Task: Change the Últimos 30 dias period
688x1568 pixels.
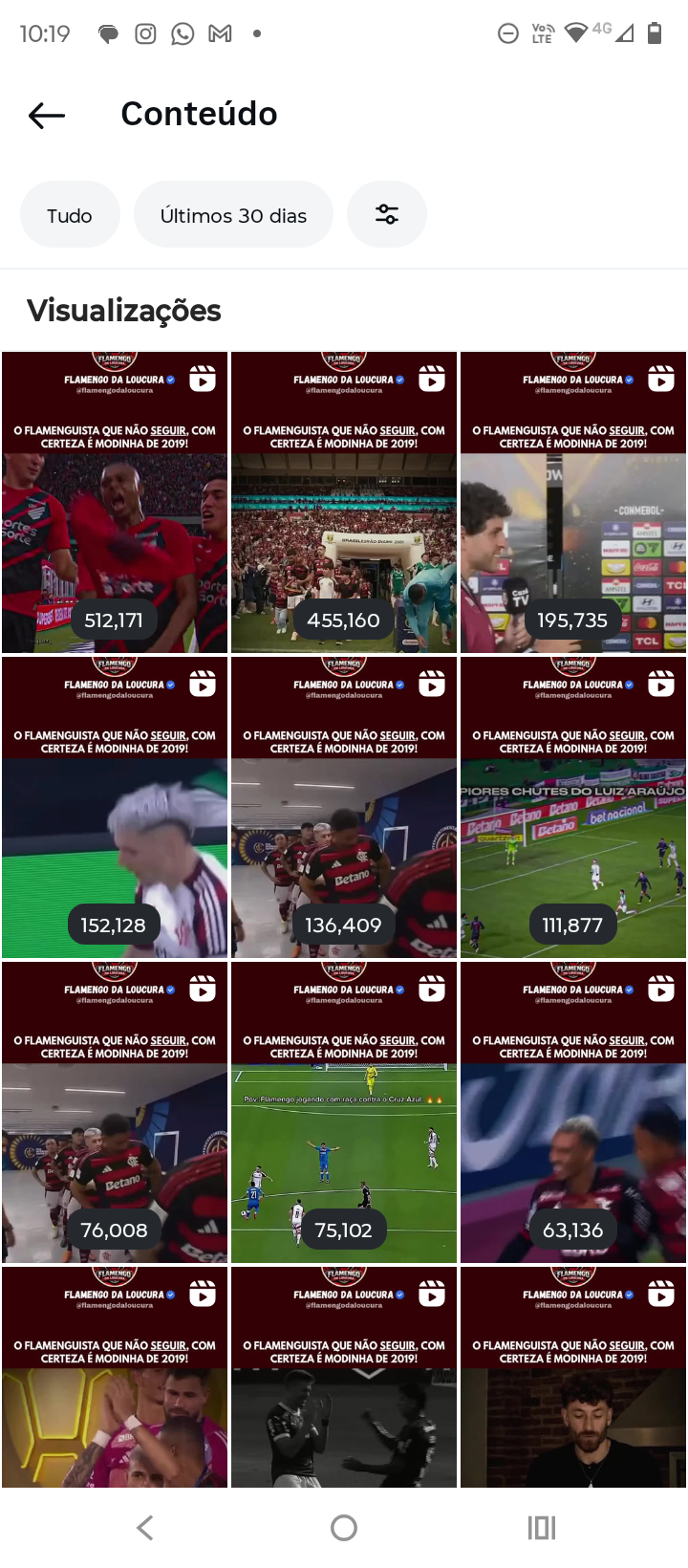Action: click(233, 215)
